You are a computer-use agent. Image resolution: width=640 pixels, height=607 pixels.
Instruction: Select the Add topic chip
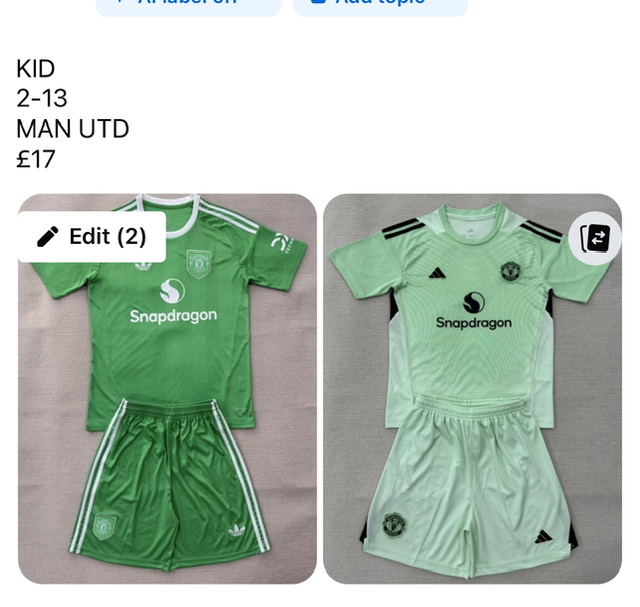(380, 5)
